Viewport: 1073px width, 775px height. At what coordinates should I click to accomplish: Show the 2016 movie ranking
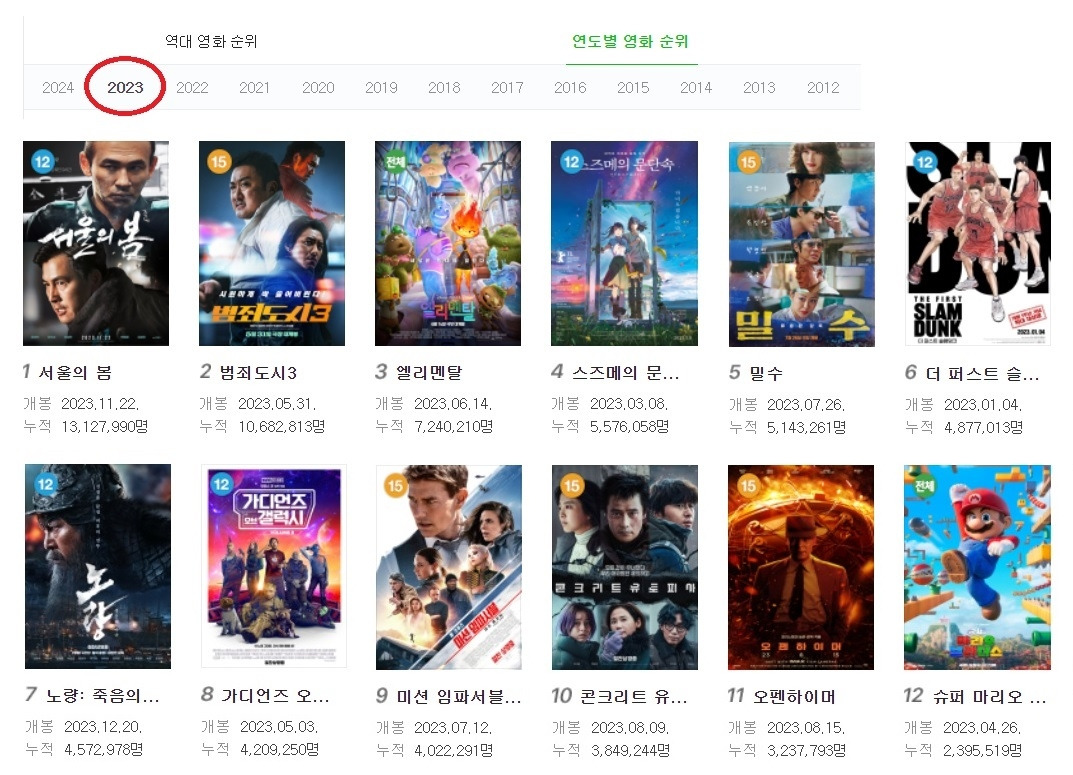[570, 88]
